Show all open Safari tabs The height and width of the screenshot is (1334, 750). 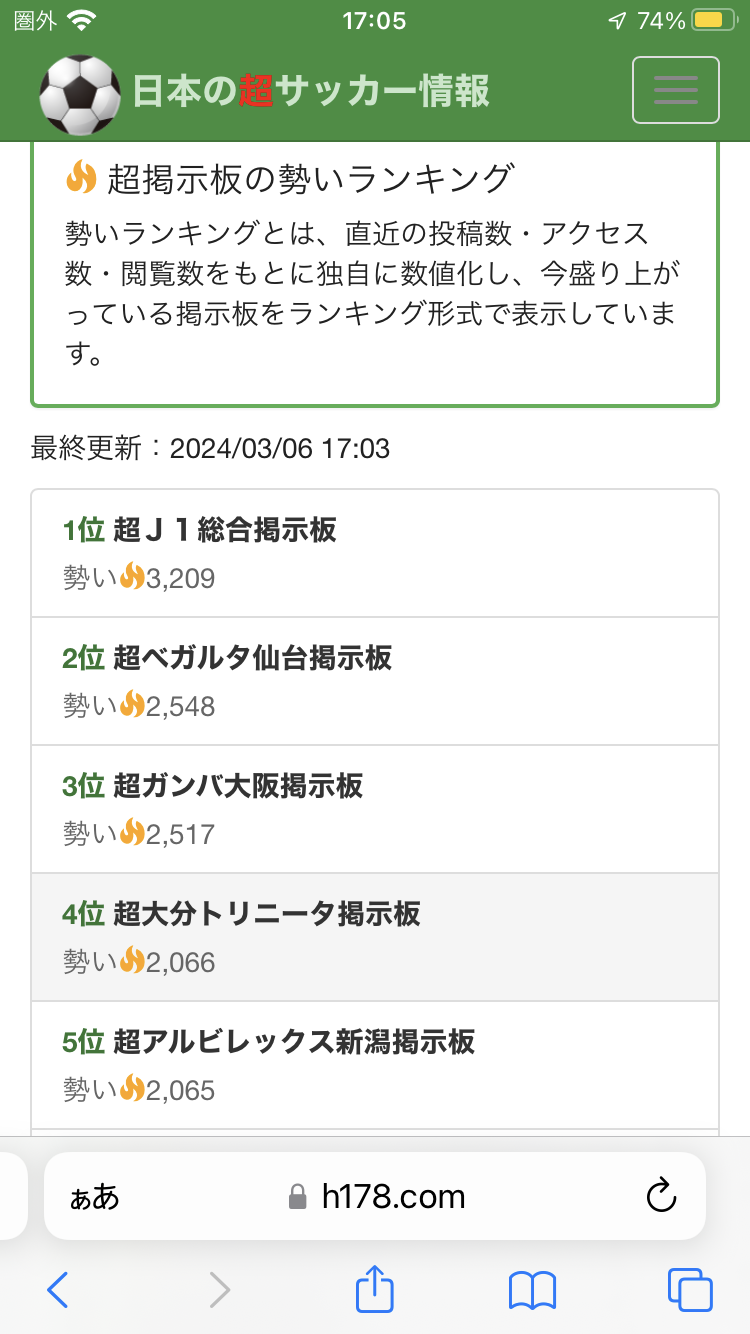690,1290
